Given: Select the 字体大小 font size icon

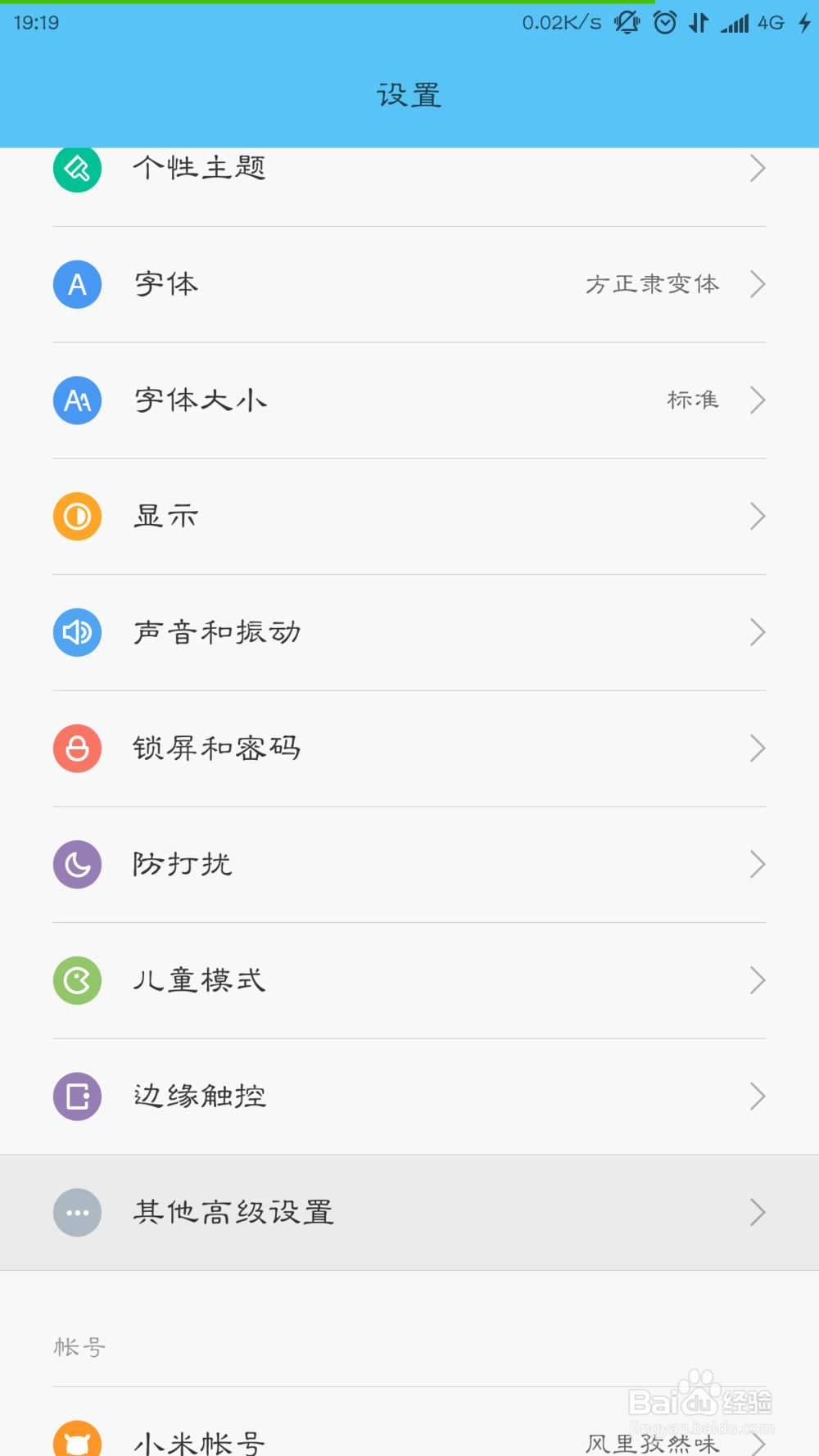Looking at the screenshot, I should click(x=76, y=400).
